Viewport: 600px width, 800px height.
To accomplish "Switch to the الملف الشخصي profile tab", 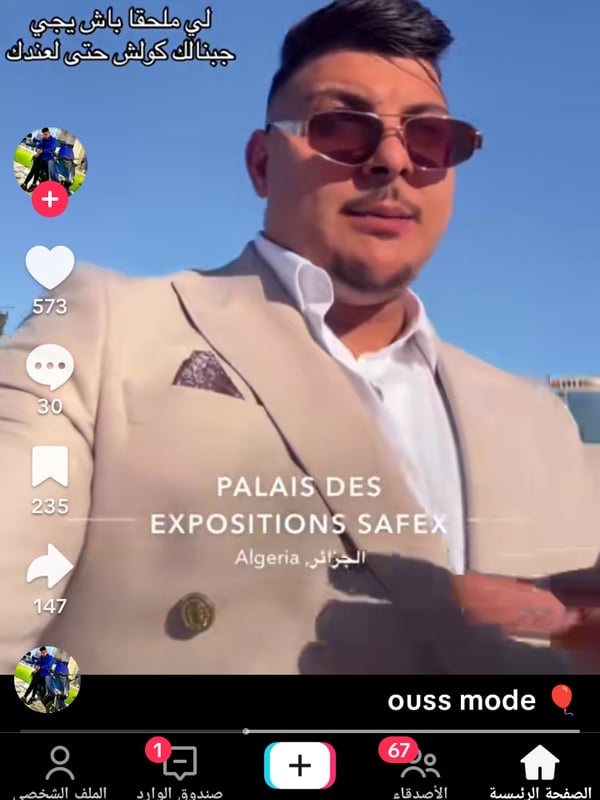I will click(x=60, y=771).
